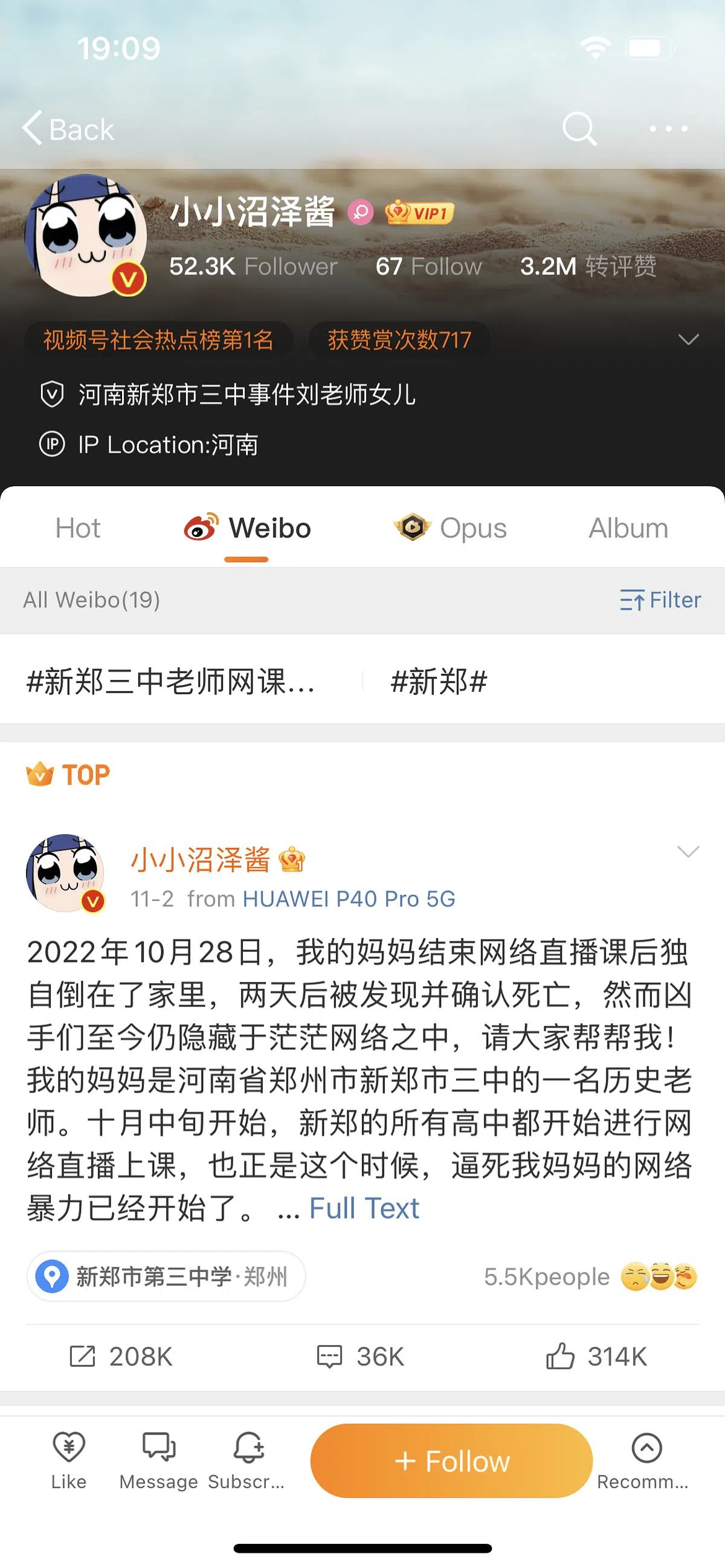Open the Filter options
This screenshot has height=1568, width=725.
click(661, 600)
